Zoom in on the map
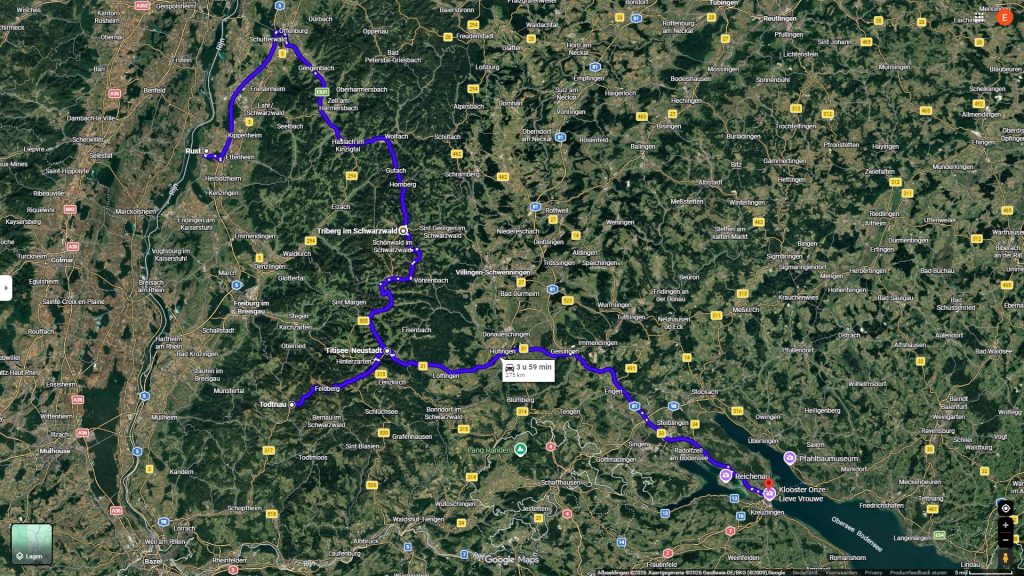 (x=1006, y=525)
